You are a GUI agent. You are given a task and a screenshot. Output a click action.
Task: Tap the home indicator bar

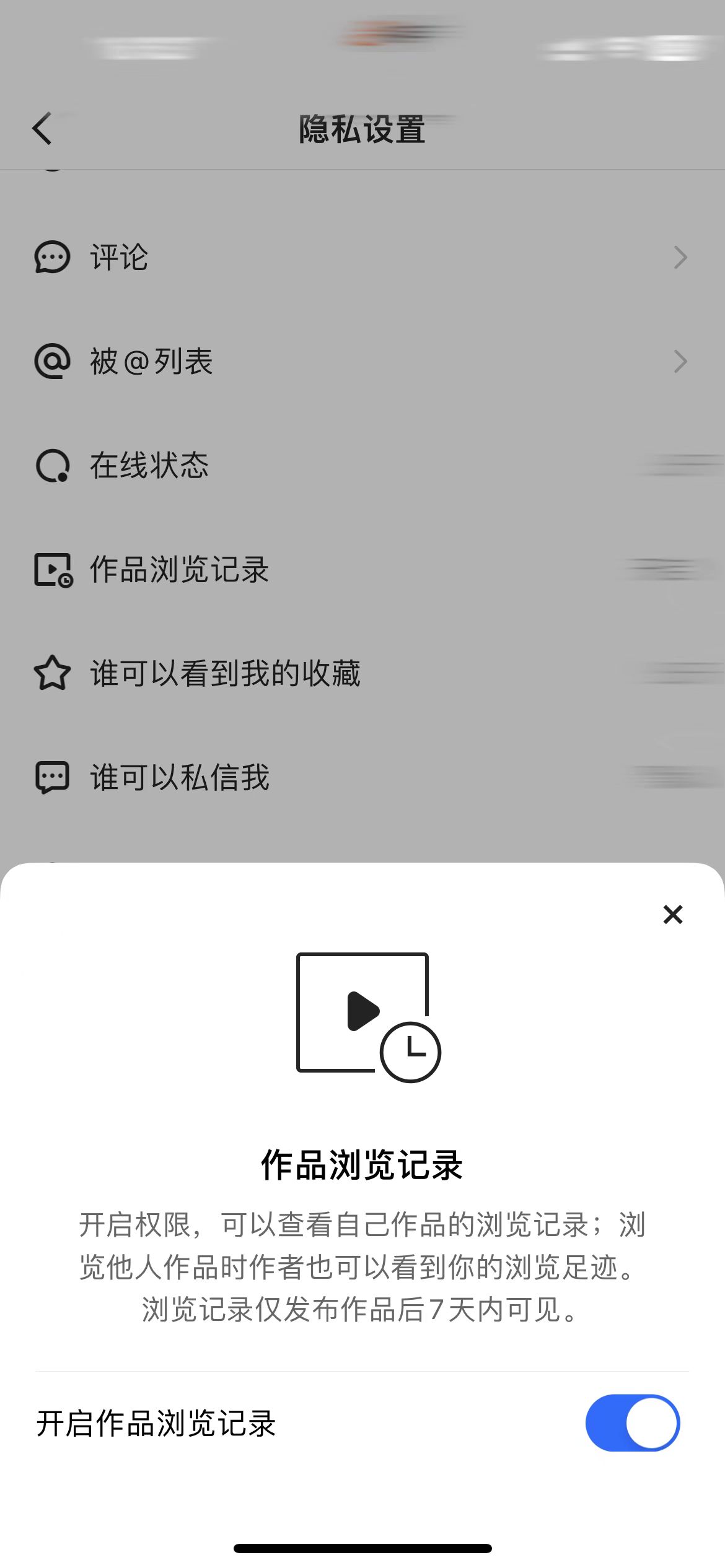[362, 1548]
